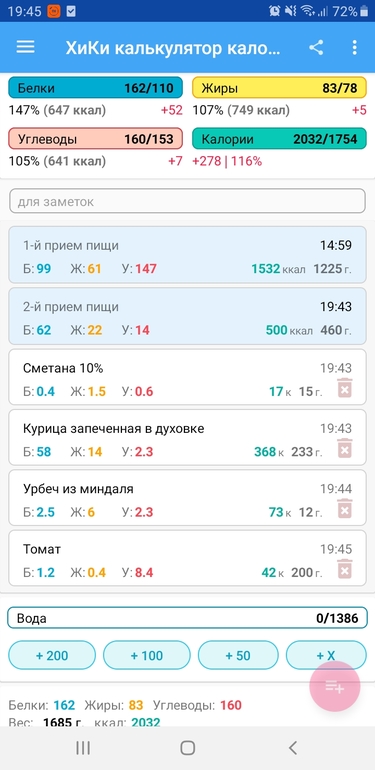The width and height of the screenshot is (375, 770).
Task: Open «2-й прием пищи» meal card
Action: (x=188, y=316)
